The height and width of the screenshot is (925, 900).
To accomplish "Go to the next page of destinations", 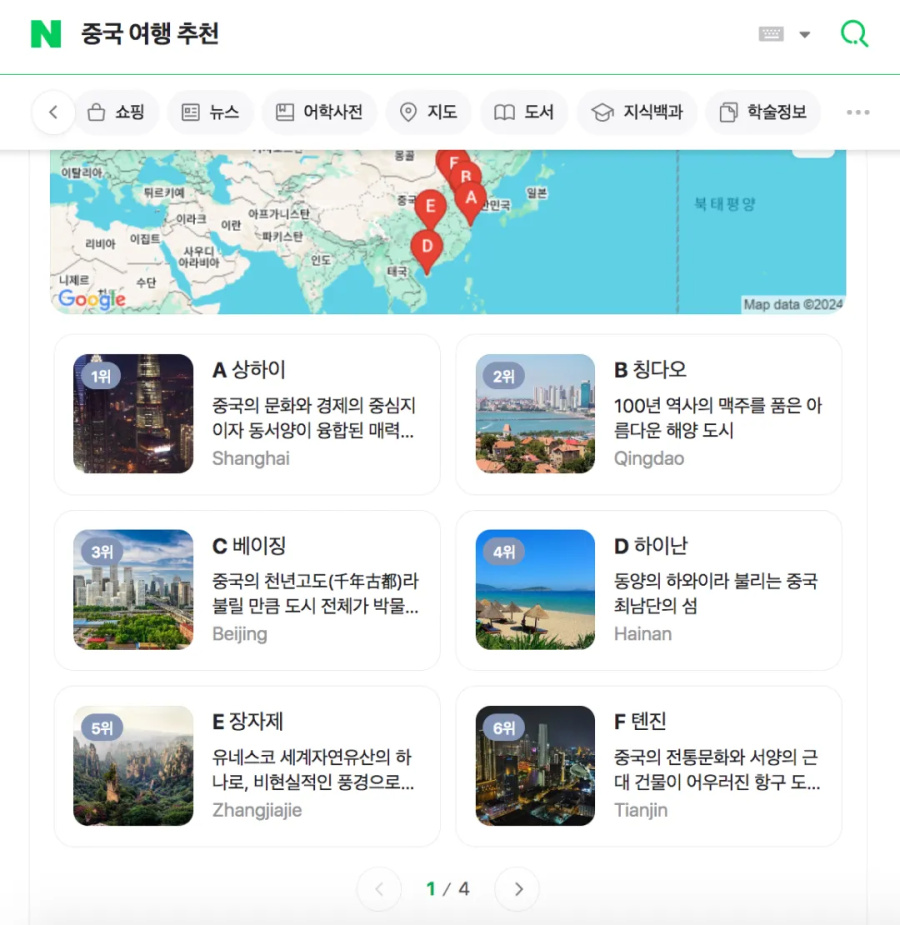I will pos(517,889).
